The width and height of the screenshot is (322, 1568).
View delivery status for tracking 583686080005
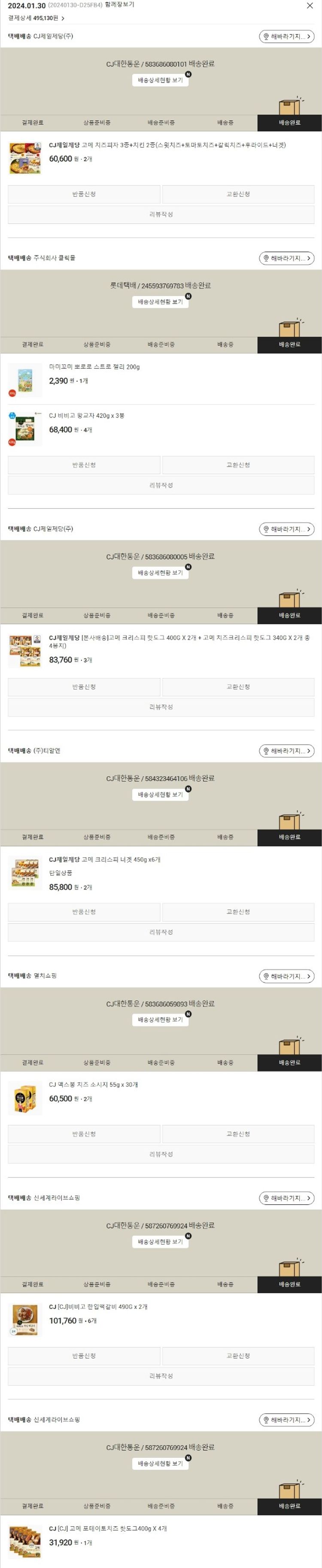coord(160,573)
